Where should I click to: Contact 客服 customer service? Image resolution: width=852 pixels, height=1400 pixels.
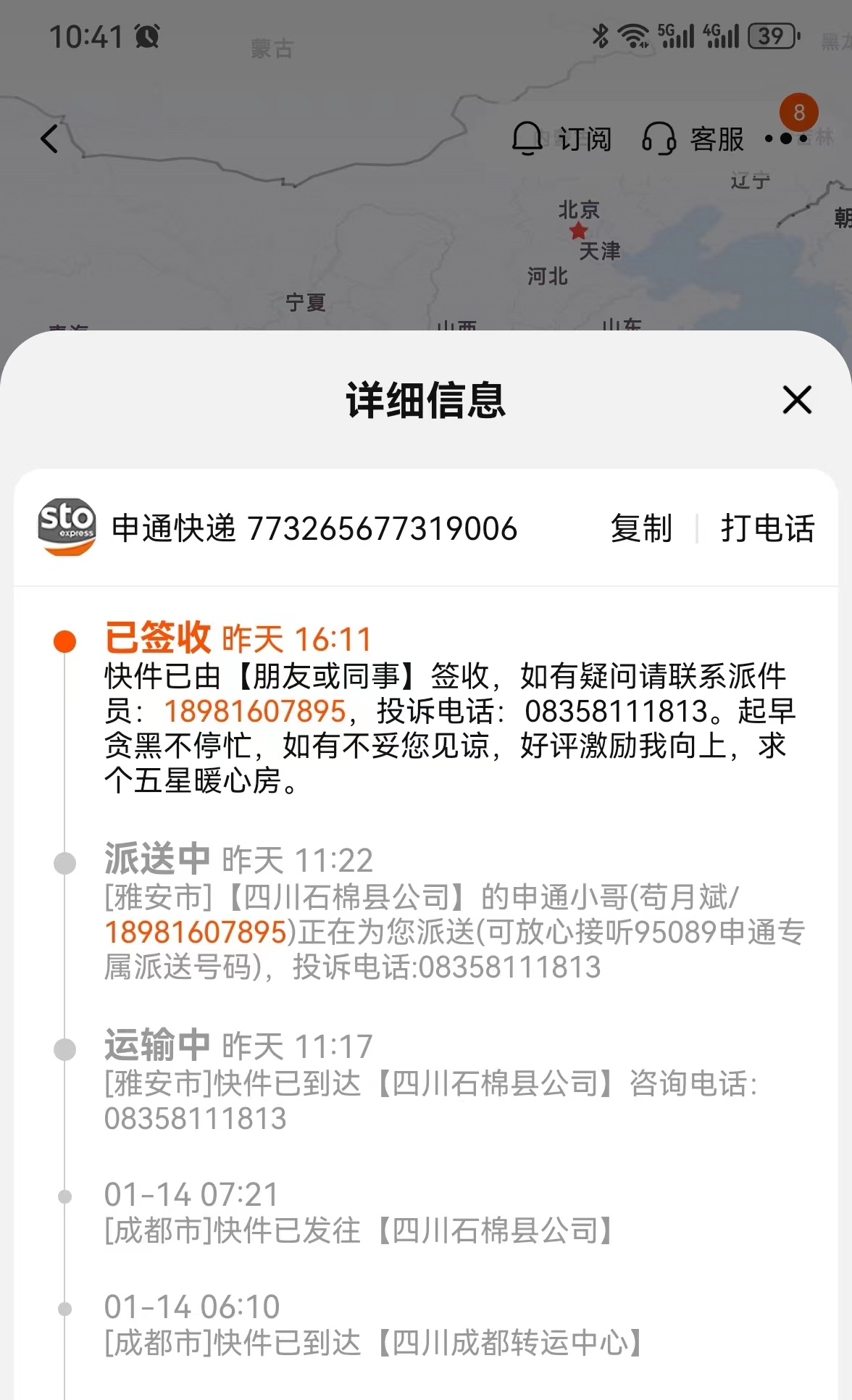[x=693, y=138]
